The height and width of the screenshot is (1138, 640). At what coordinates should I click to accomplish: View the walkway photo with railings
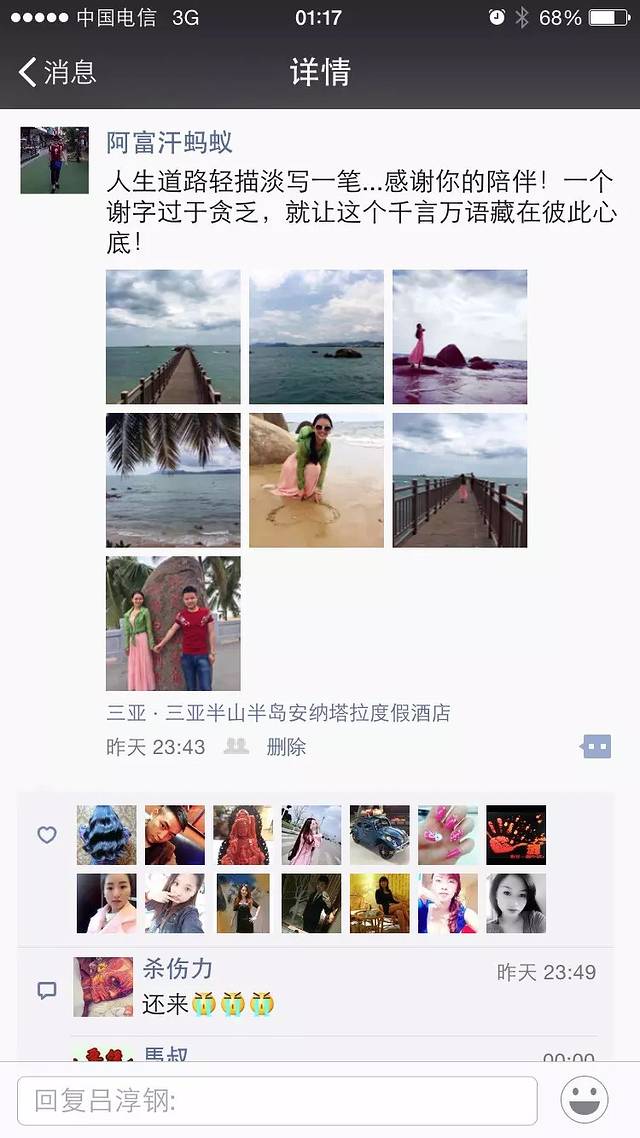[459, 480]
